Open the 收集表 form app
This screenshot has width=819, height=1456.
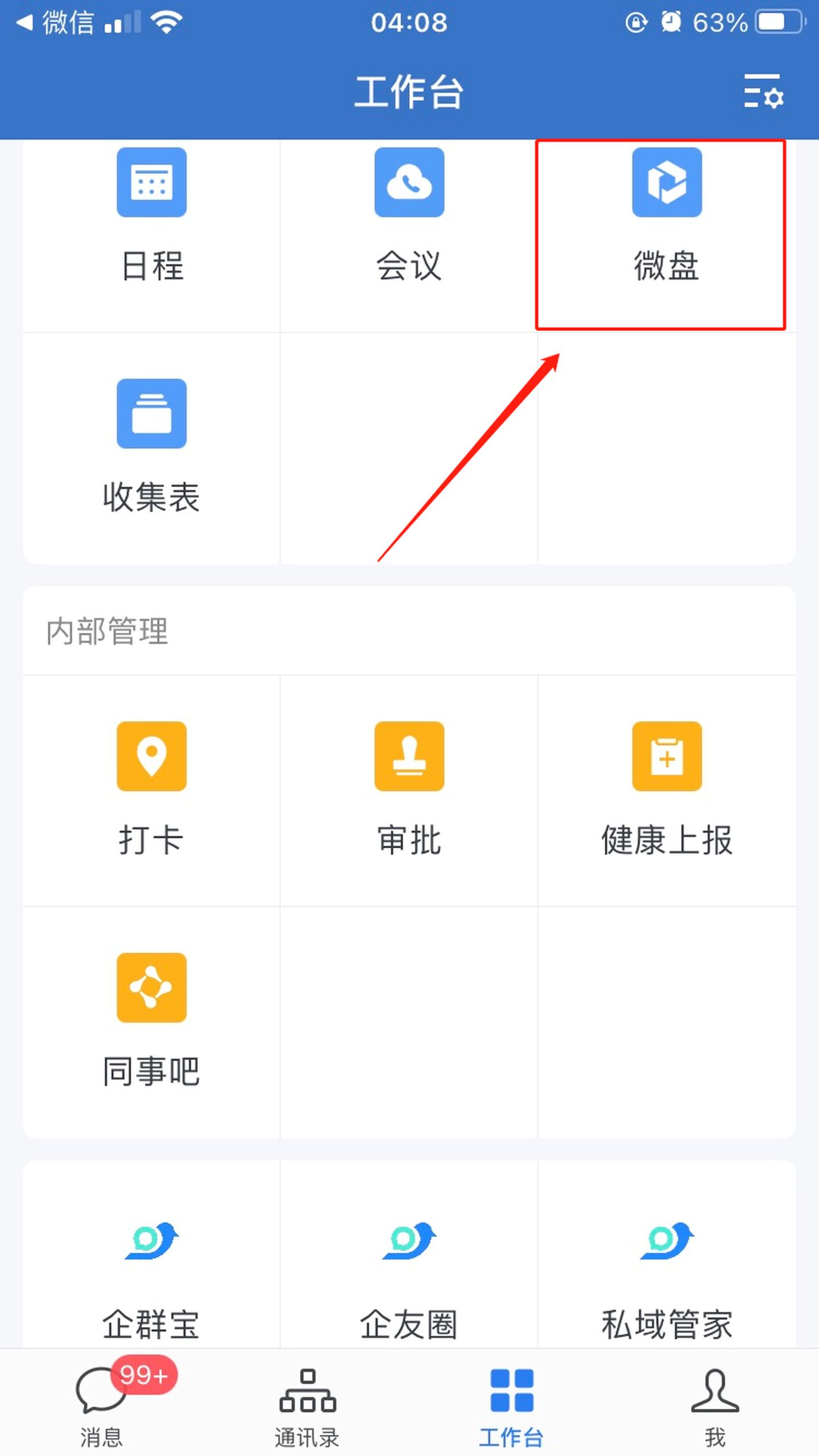(x=151, y=447)
